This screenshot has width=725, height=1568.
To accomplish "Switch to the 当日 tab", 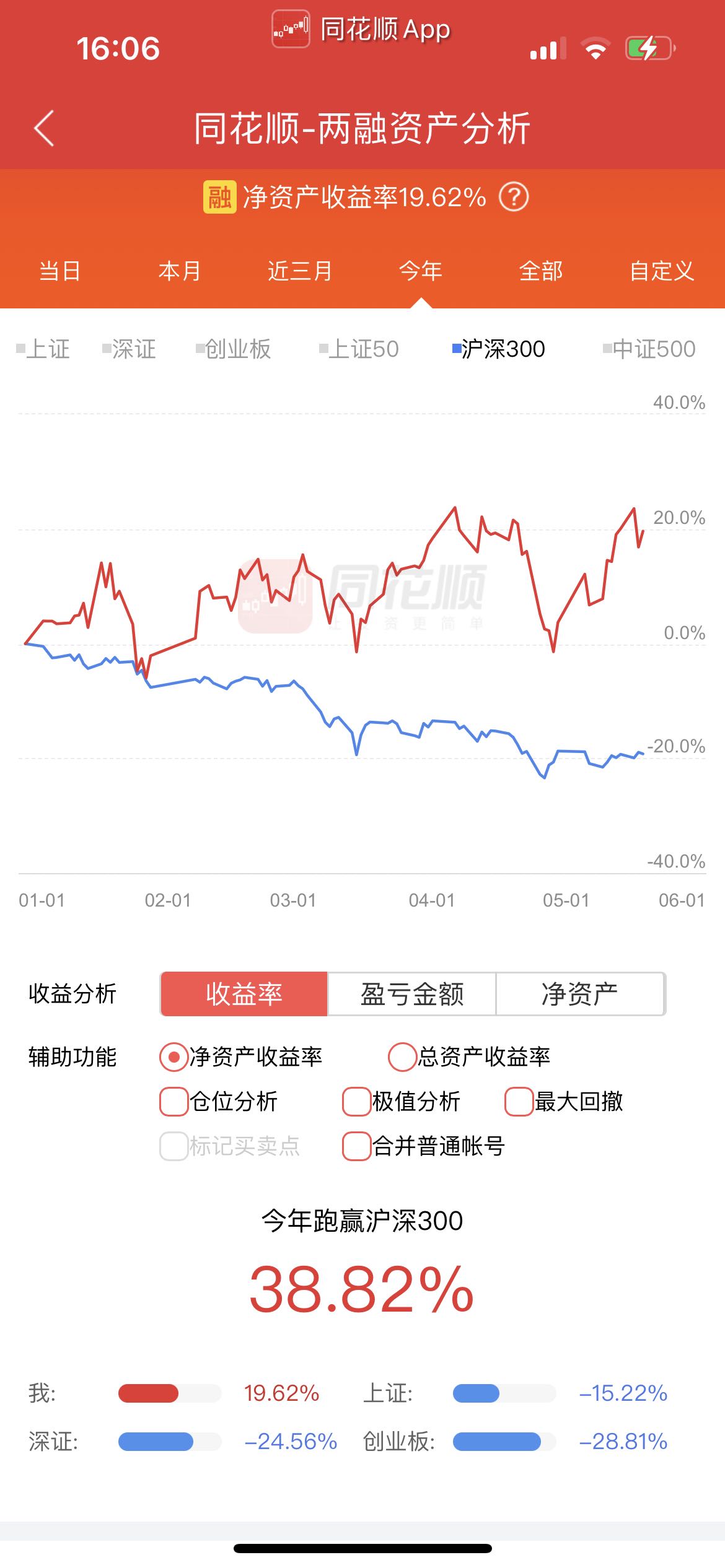I will [x=59, y=271].
